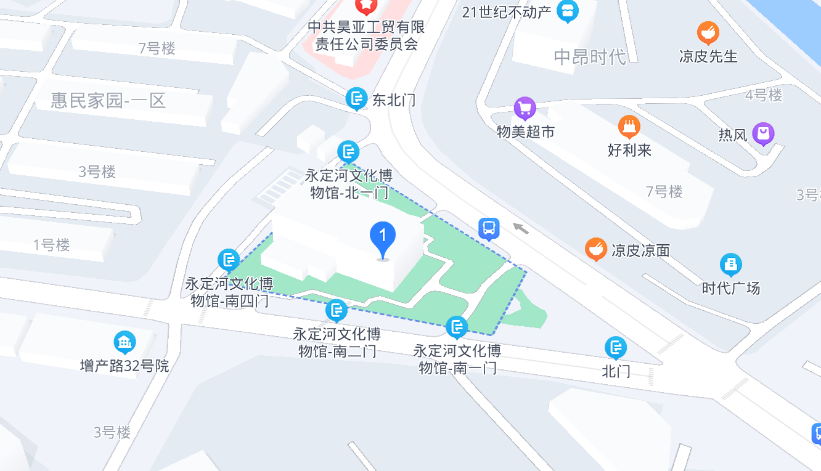Select the 永定河文化博物馆-南四门 marker
The height and width of the screenshot is (471, 821).
point(228,261)
